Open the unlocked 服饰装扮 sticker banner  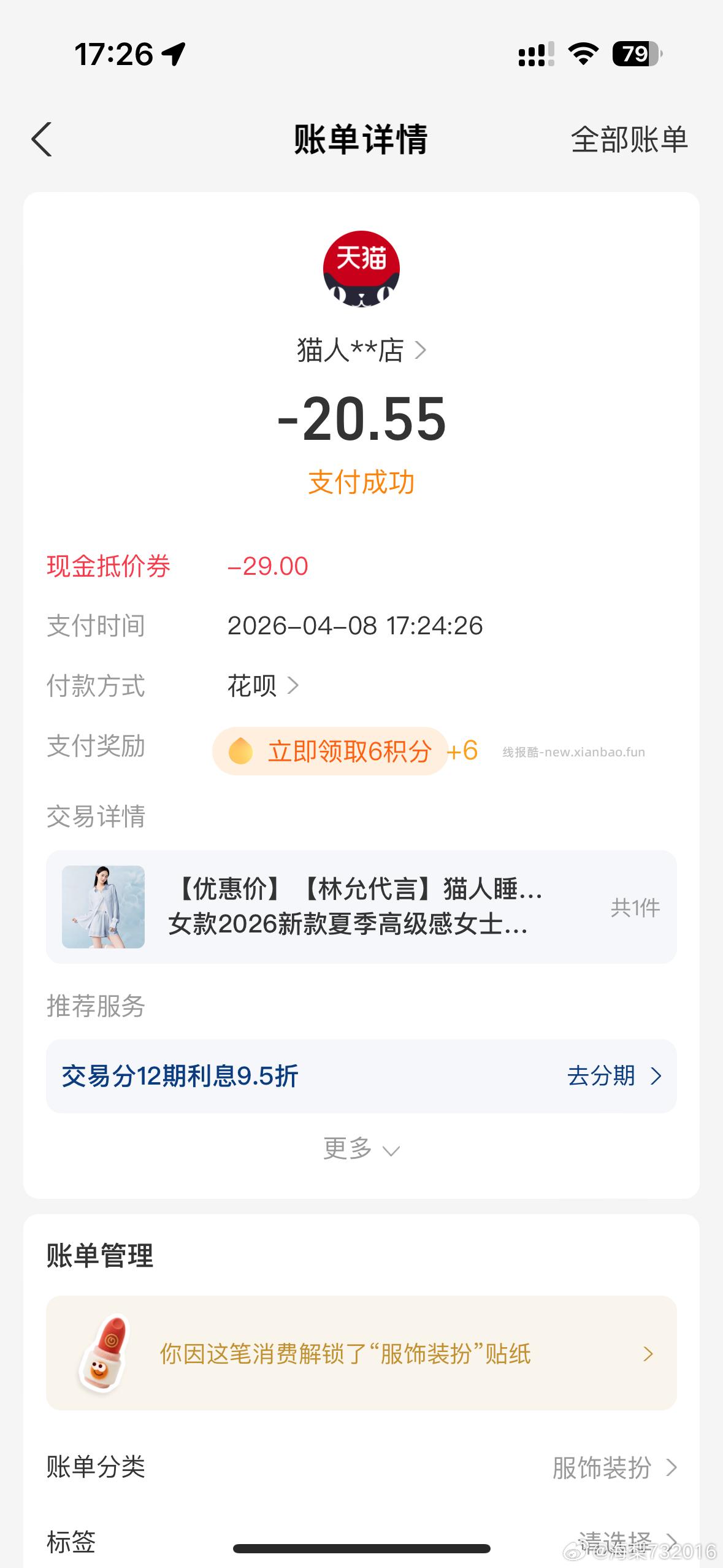(x=361, y=1353)
